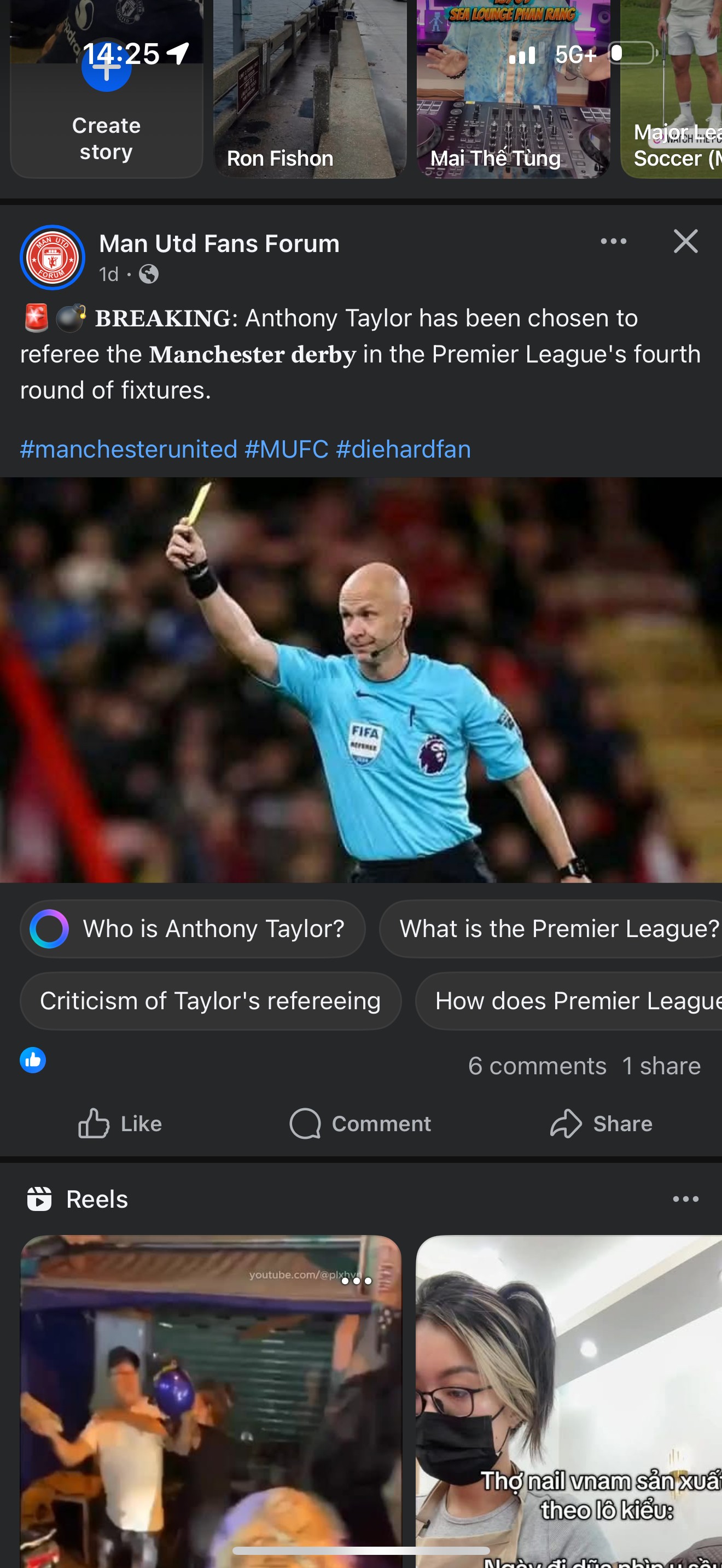Tap the #MUFC hashtag
This screenshot has height=1568, width=722.
point(286,449)
